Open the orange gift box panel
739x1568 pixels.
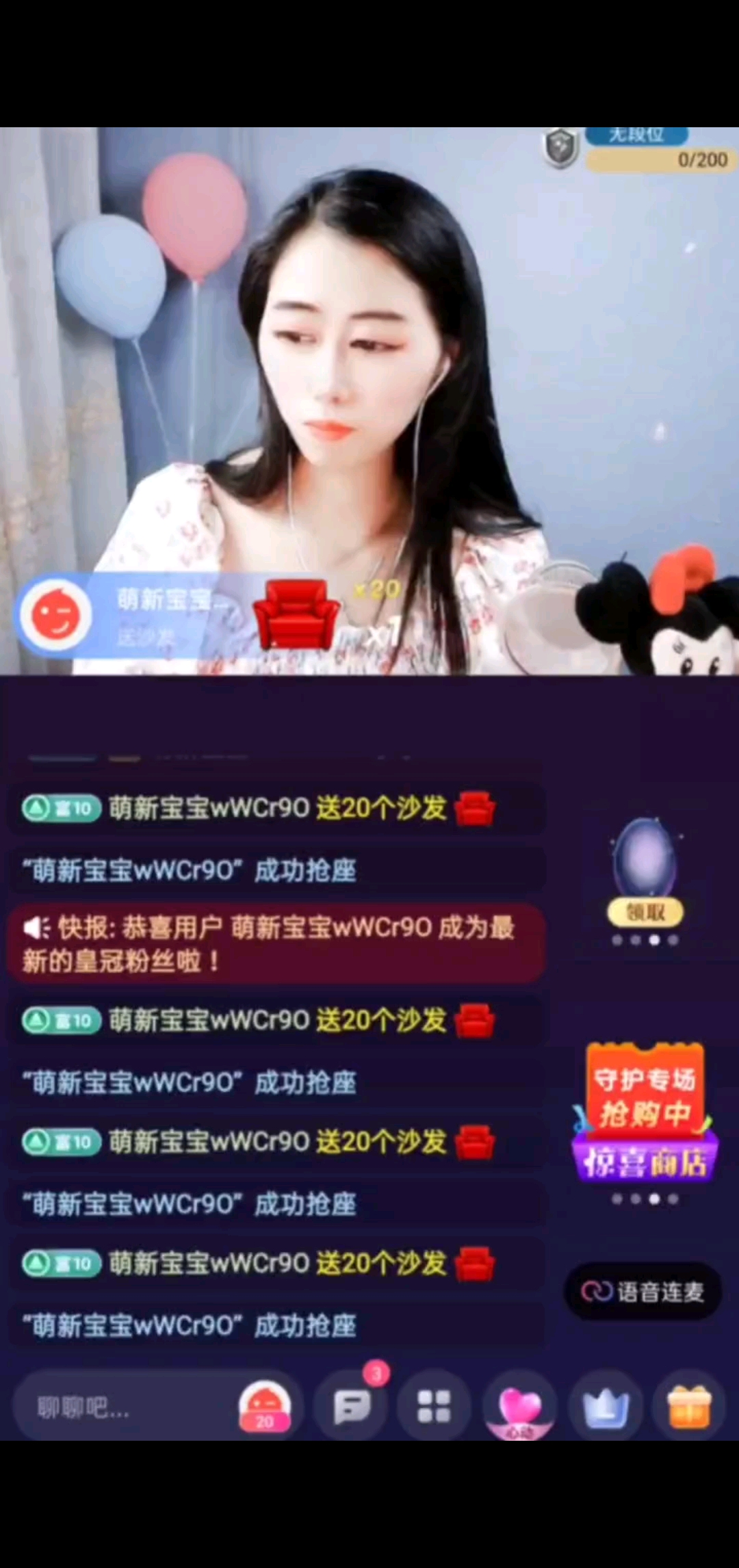(x=690, y=1407)
